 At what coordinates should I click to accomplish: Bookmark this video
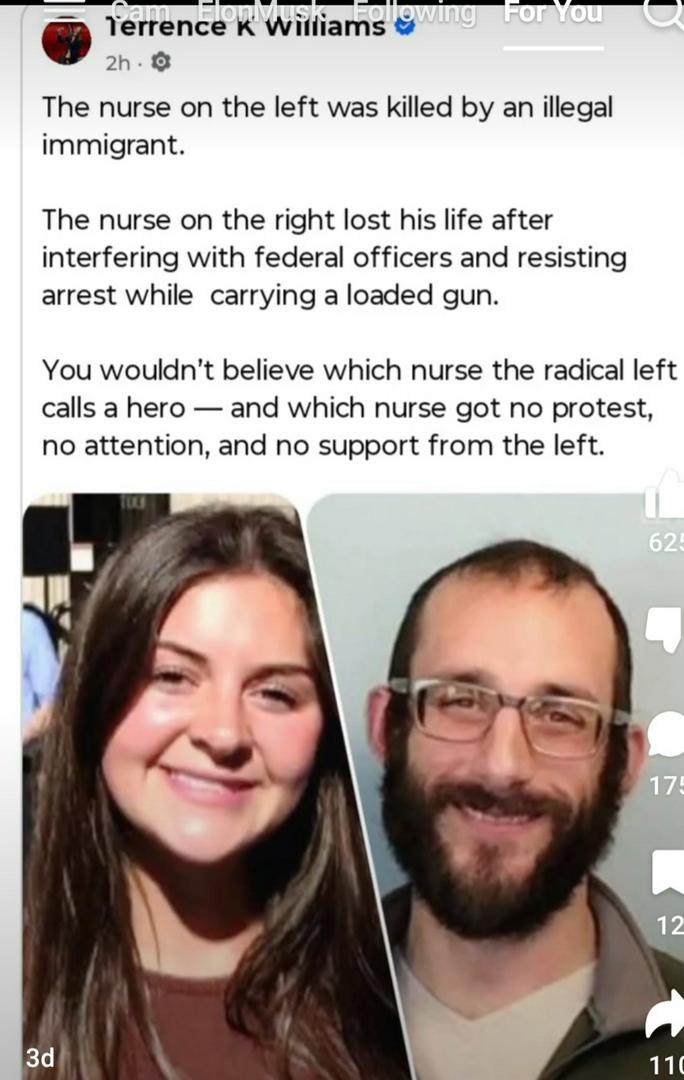[x=667, y=873]
